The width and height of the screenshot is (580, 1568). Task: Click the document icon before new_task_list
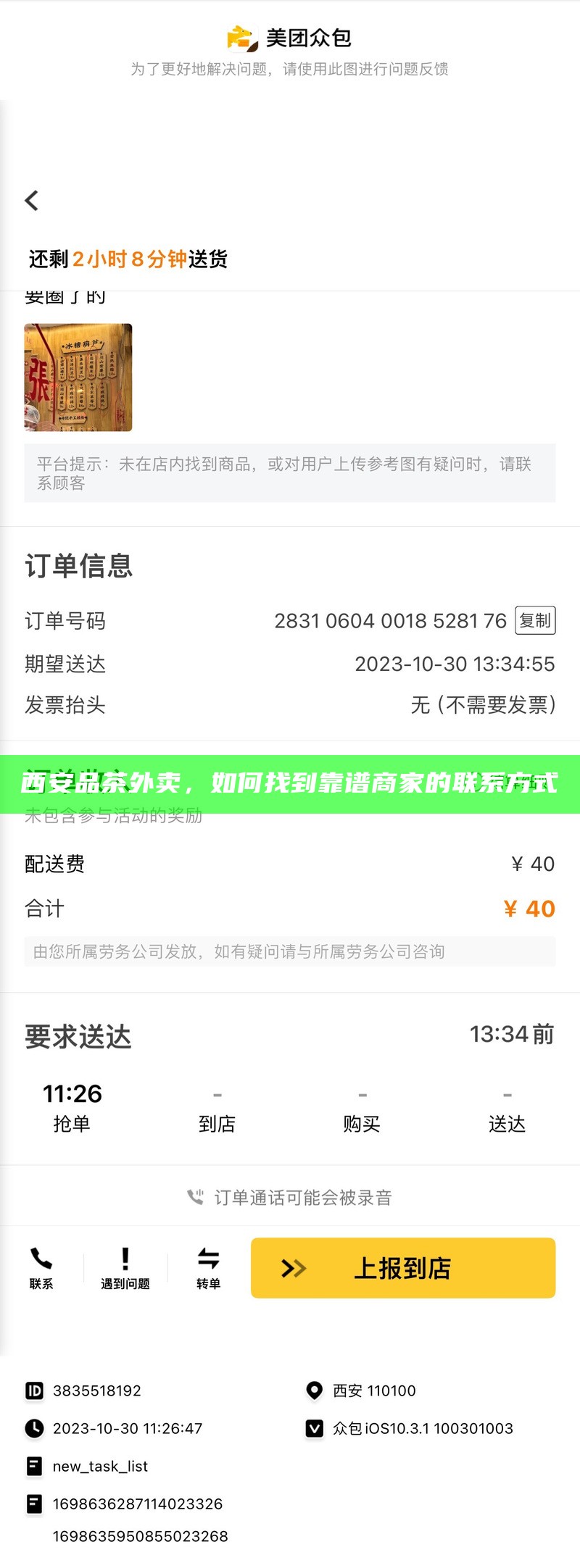34,1466
